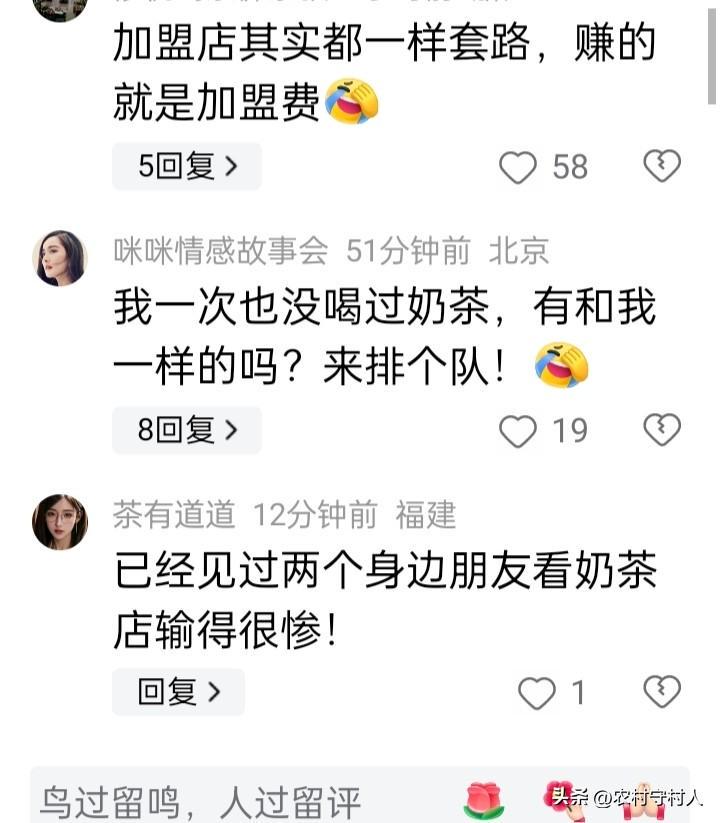The image size is (720, 823).
Task: Insert the rose emoji quick reply
Action: coord(484,802)
